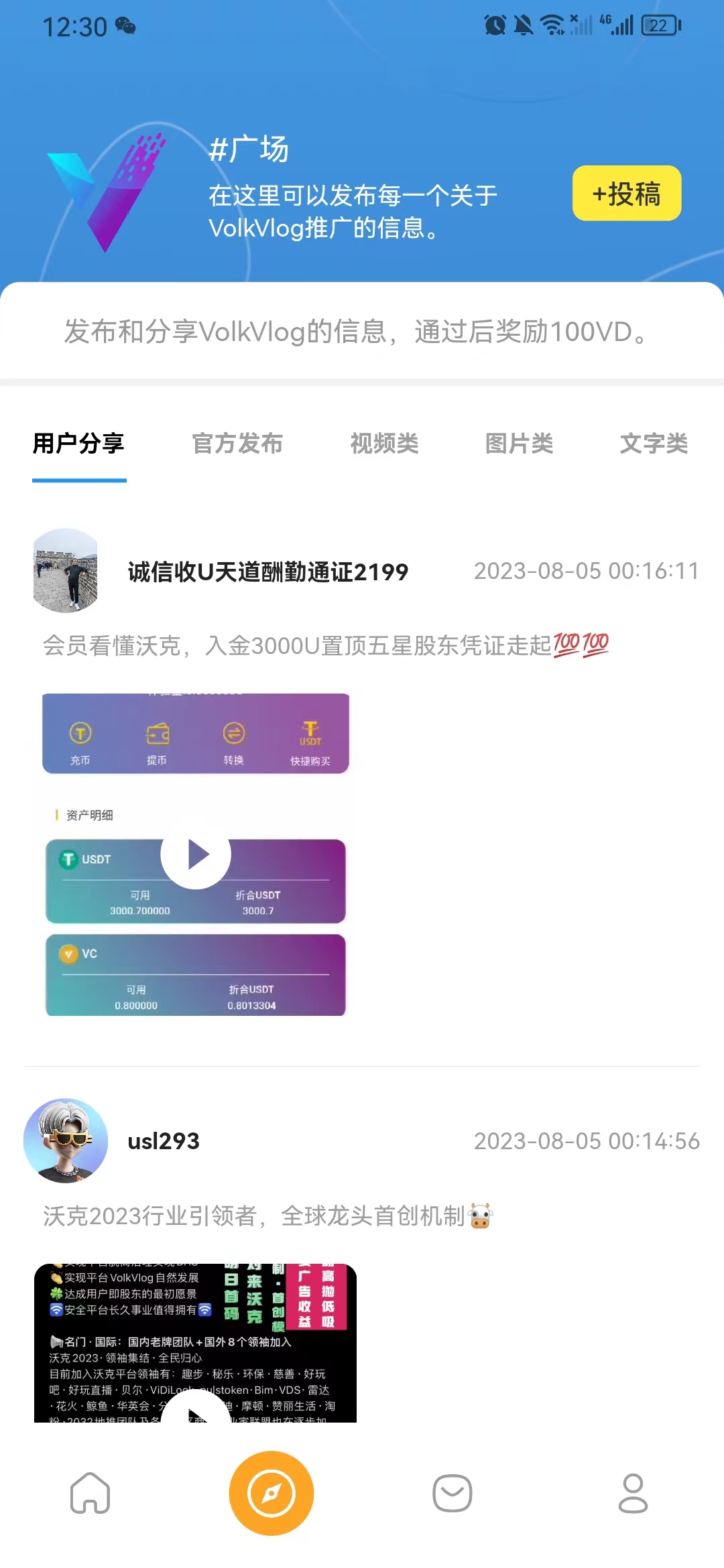Open the 图片类 tab
The width and height of the screenshot is (724, 1568).
519,444
